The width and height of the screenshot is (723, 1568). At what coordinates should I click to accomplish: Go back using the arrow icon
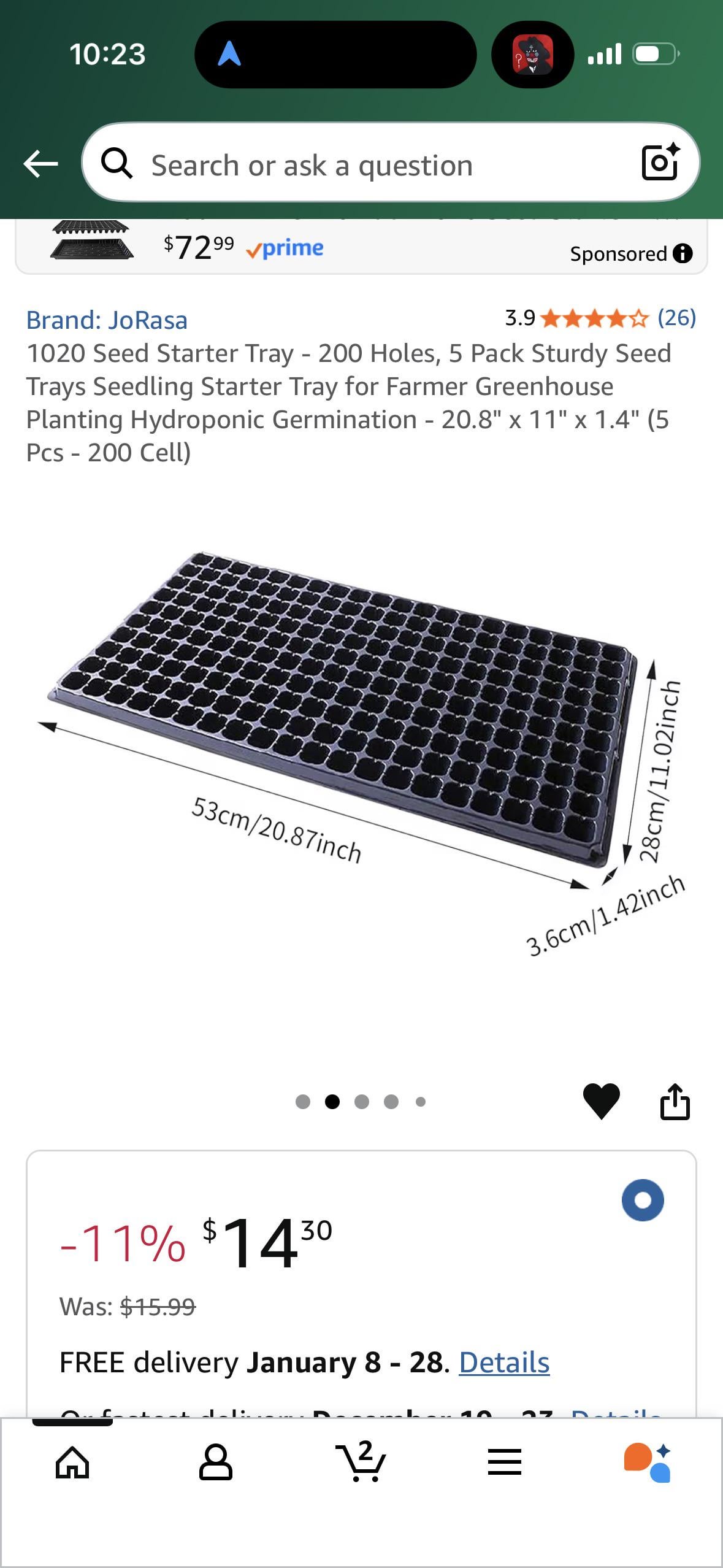tap(40, 164)
